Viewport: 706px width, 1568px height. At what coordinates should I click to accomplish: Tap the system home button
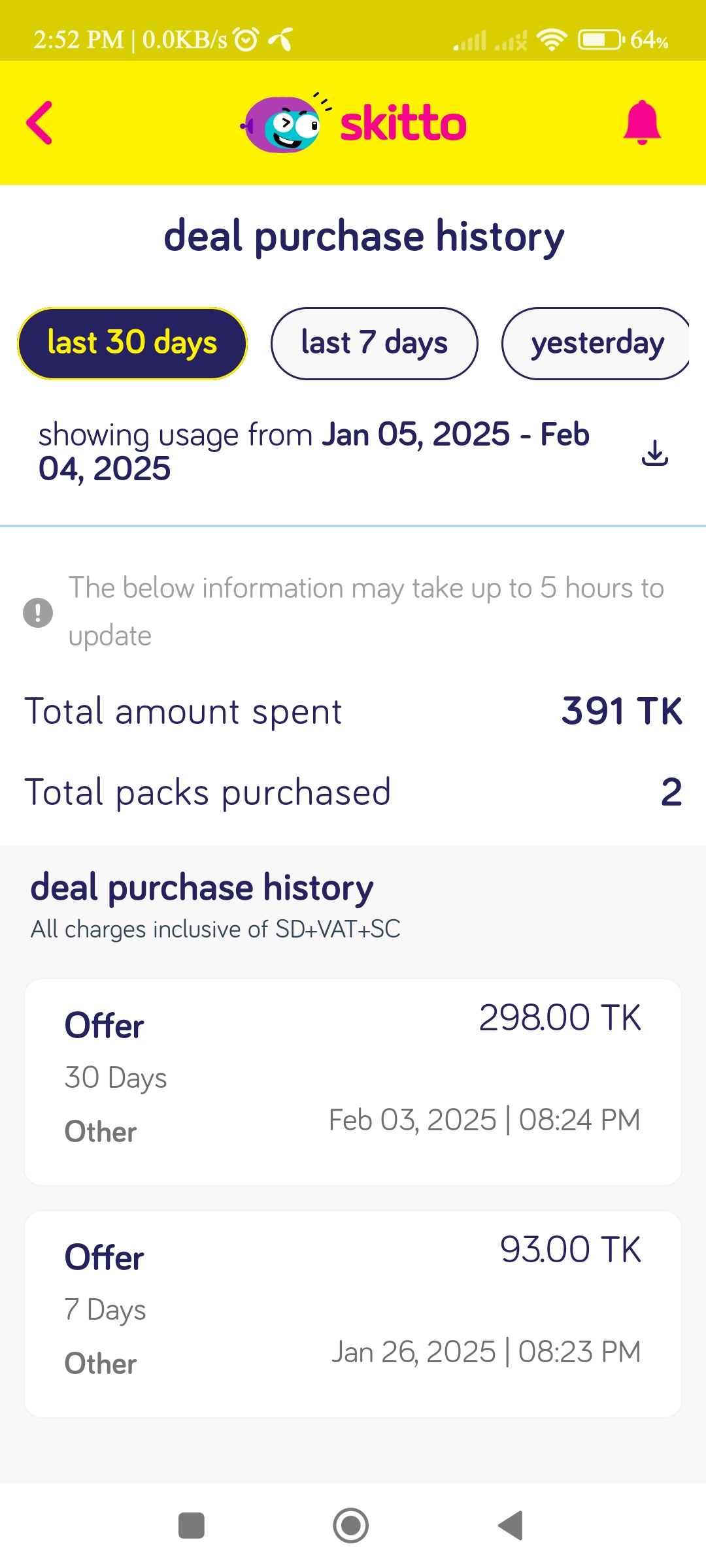point(351,1526)
